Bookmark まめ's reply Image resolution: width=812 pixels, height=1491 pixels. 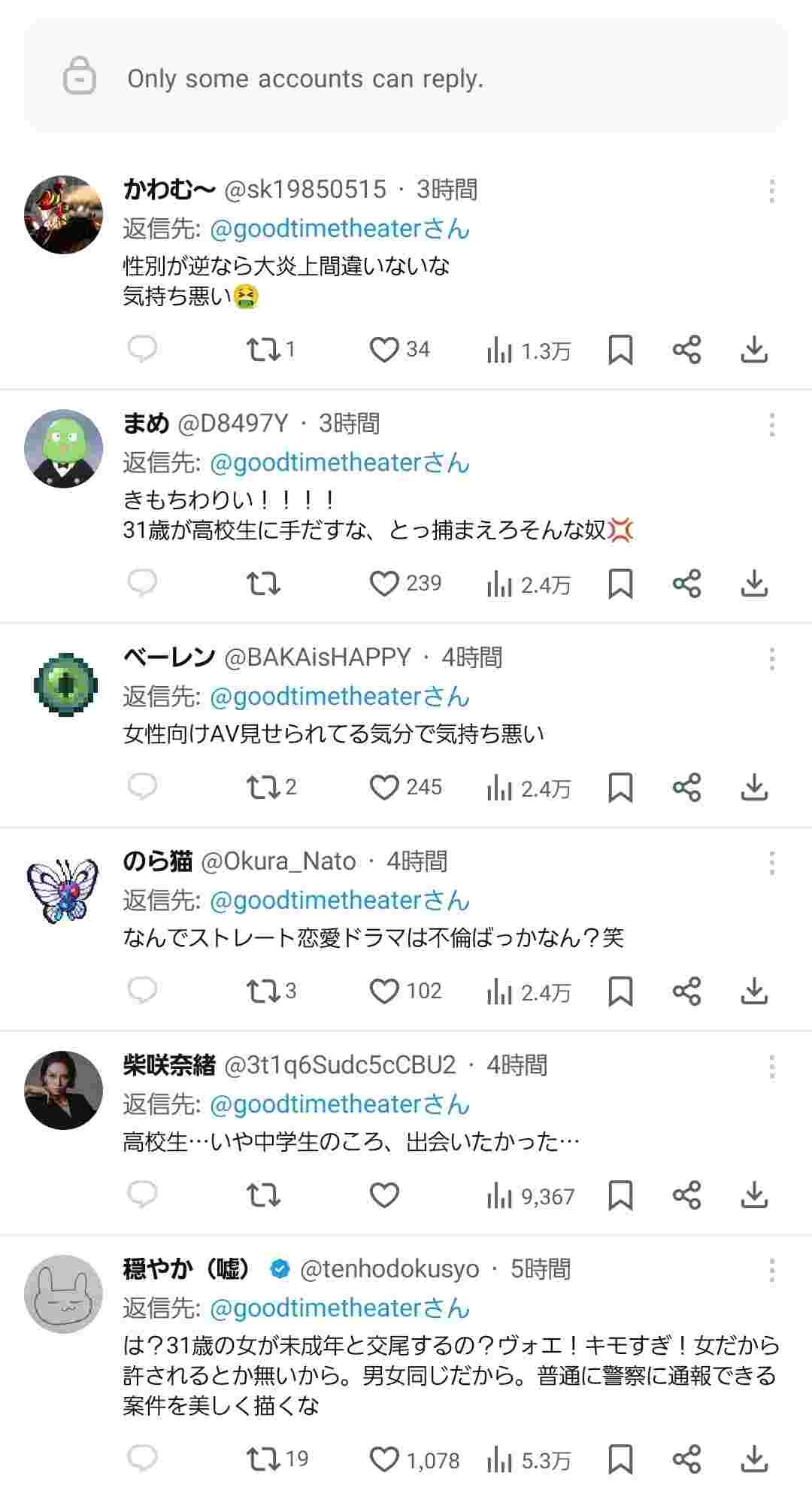tap(620, 584)
